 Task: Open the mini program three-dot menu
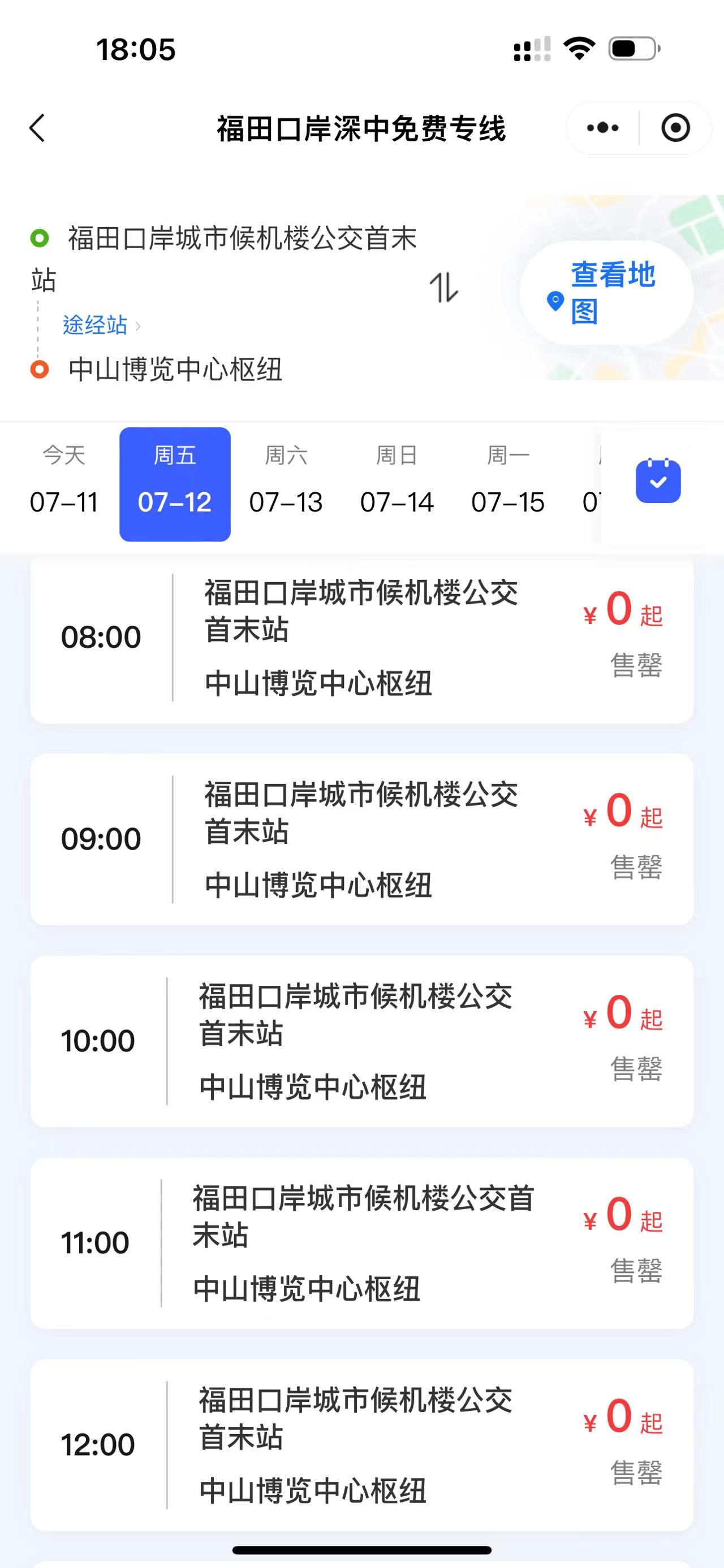click(x=603, y=128)
